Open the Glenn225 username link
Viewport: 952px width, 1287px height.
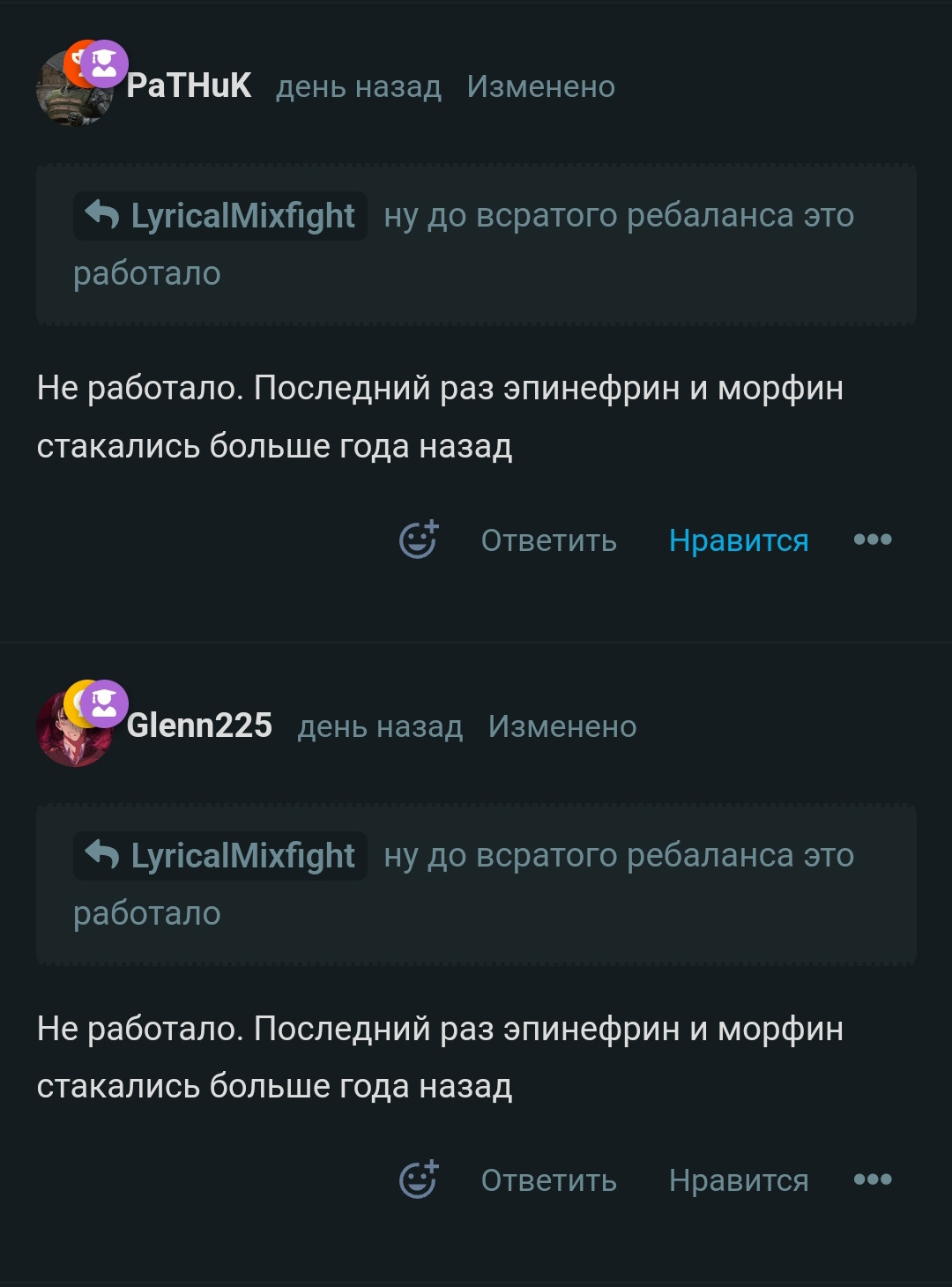pos(199,726)
